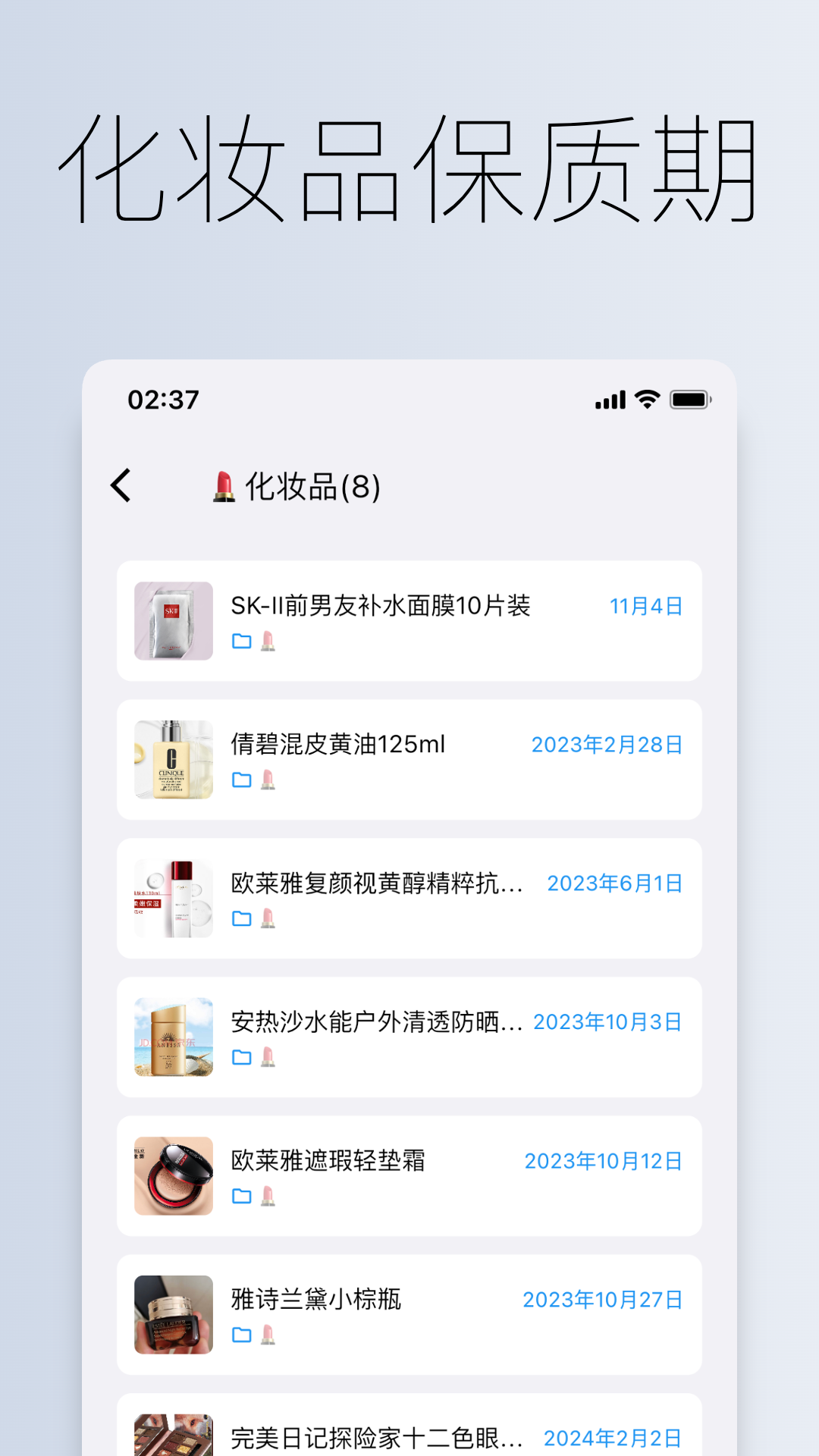The width and height of the screenshot is (819, 1456).
Task: Select the lipstick tag on 安热沙 item
Action: (269, 1059)
